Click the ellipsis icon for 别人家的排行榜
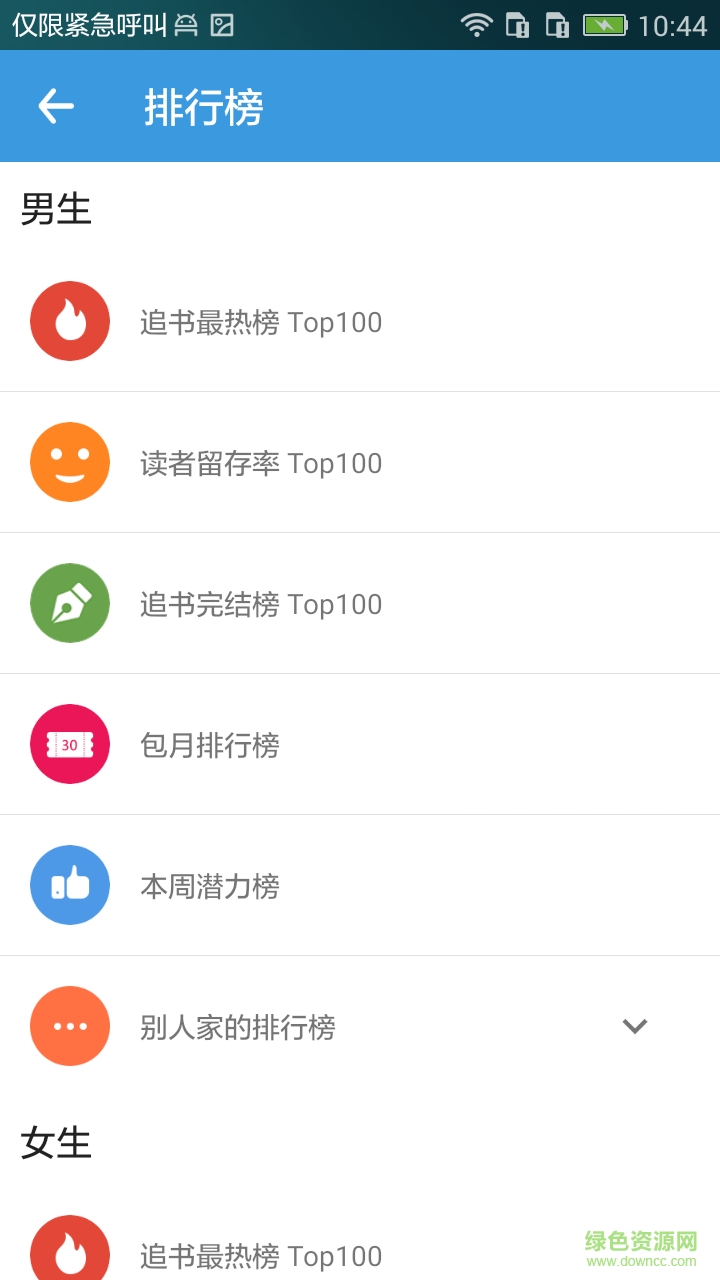Image resolution: width=720 pixels, height=1280 pixels. tap(69, 1026)
